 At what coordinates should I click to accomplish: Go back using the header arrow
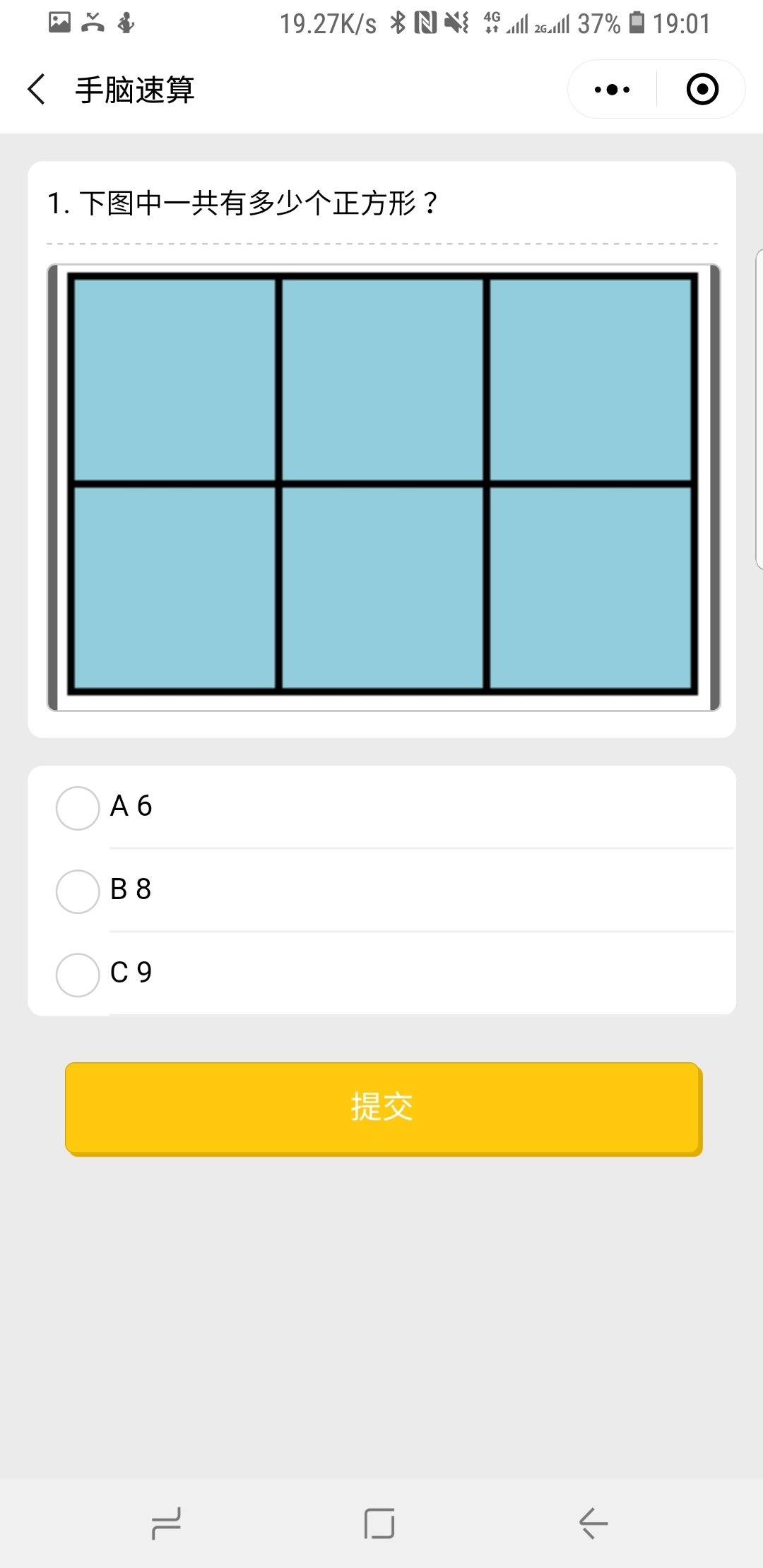click(37, 90)
